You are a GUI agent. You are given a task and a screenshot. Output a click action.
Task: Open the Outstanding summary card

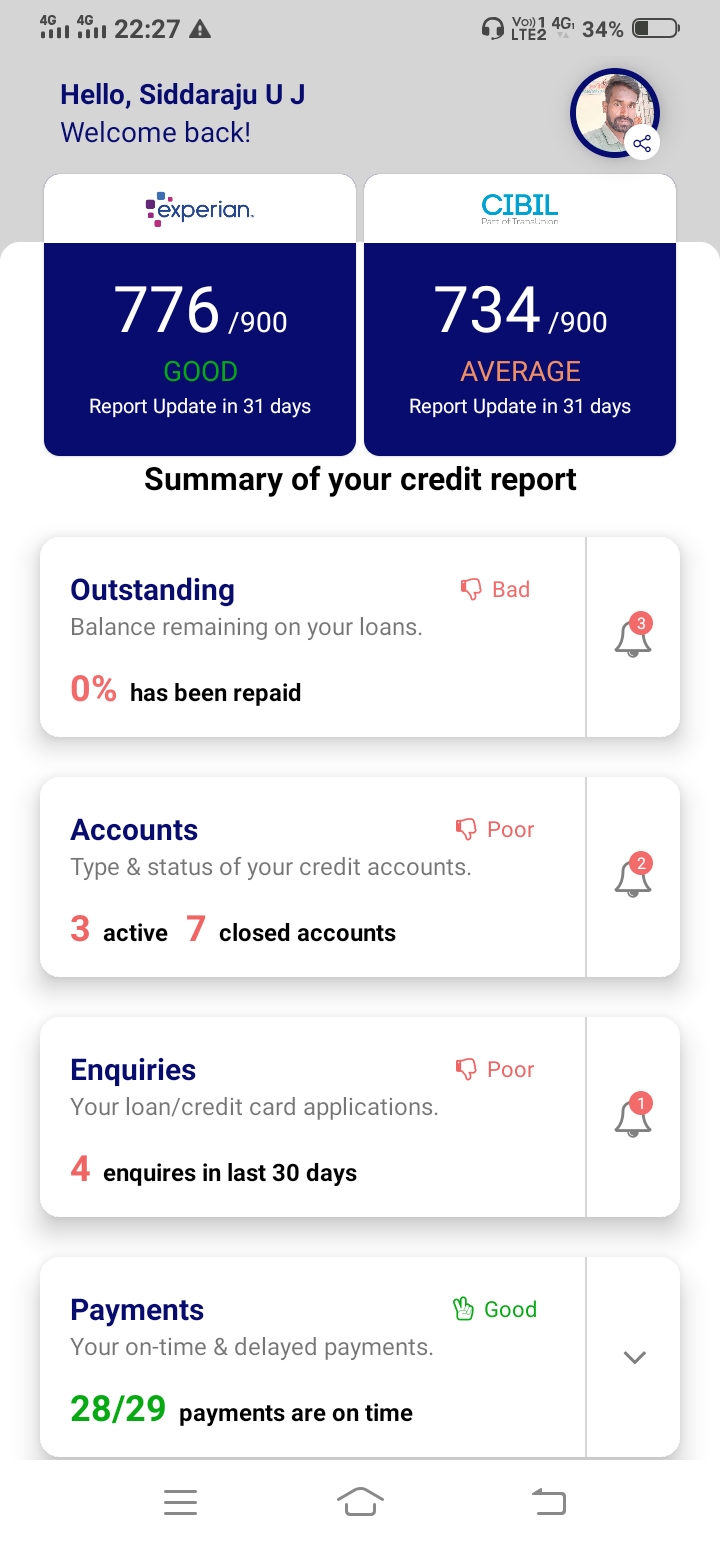coord(313,637)
